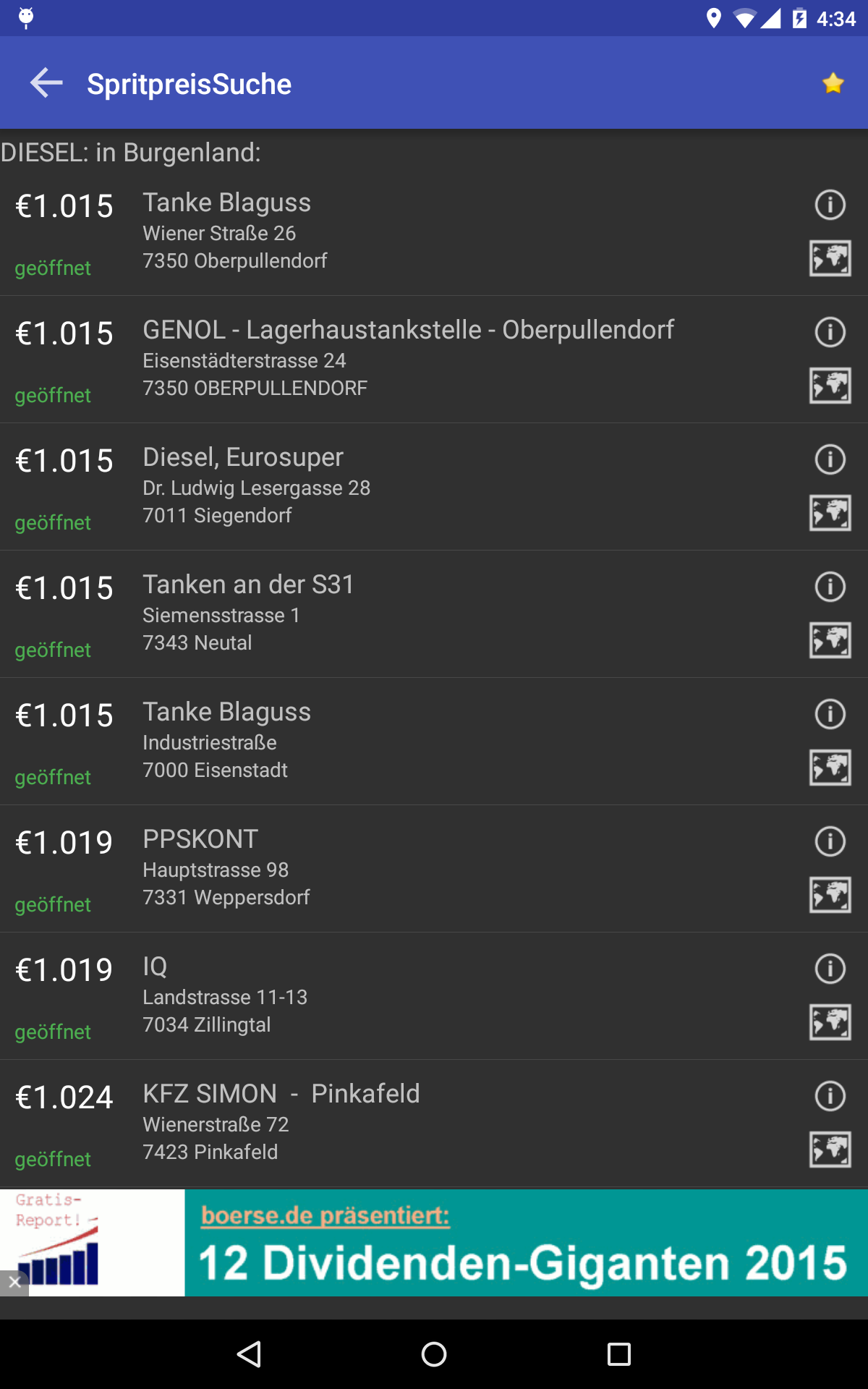Tap the yellow favorites star

833,83
